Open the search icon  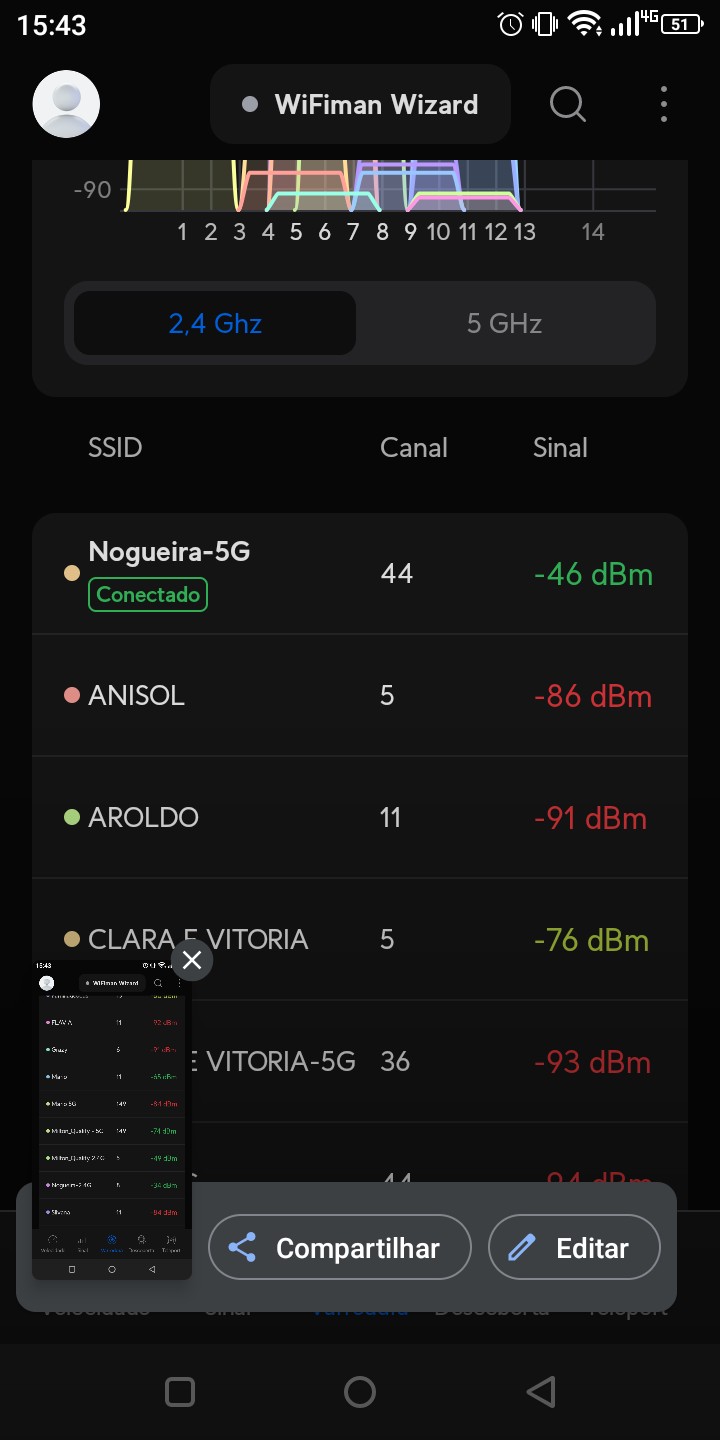coord(568,104)
